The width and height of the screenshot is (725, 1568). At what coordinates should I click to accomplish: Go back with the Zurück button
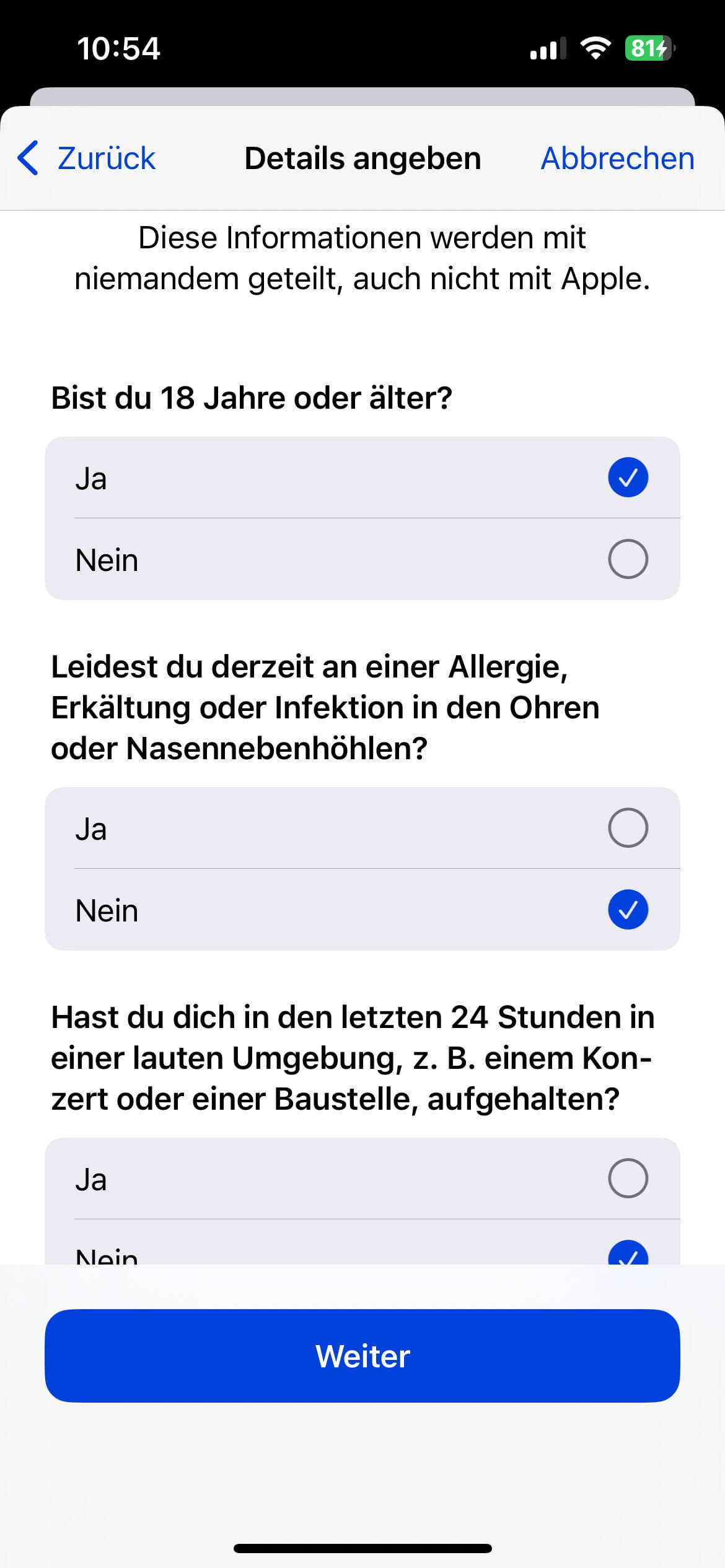87,159
